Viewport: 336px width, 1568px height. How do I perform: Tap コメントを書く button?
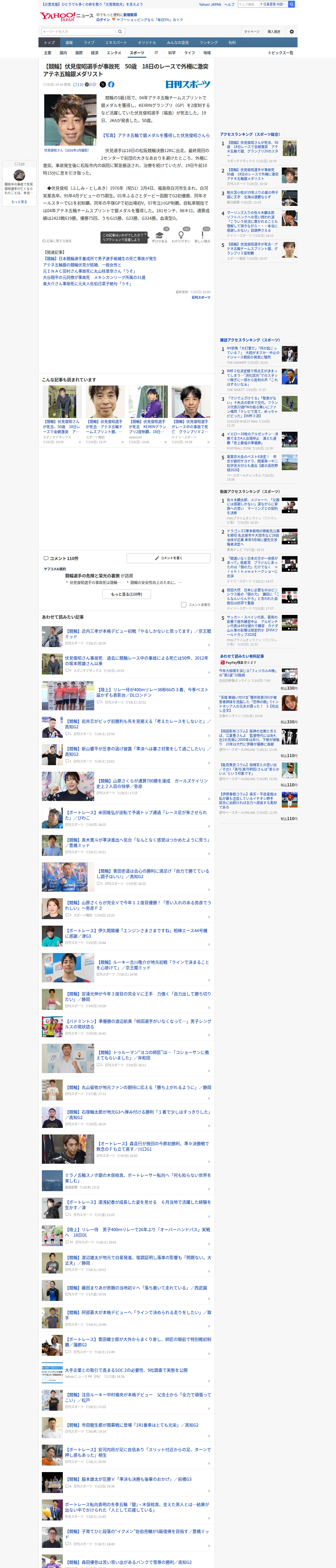point(168,558)
